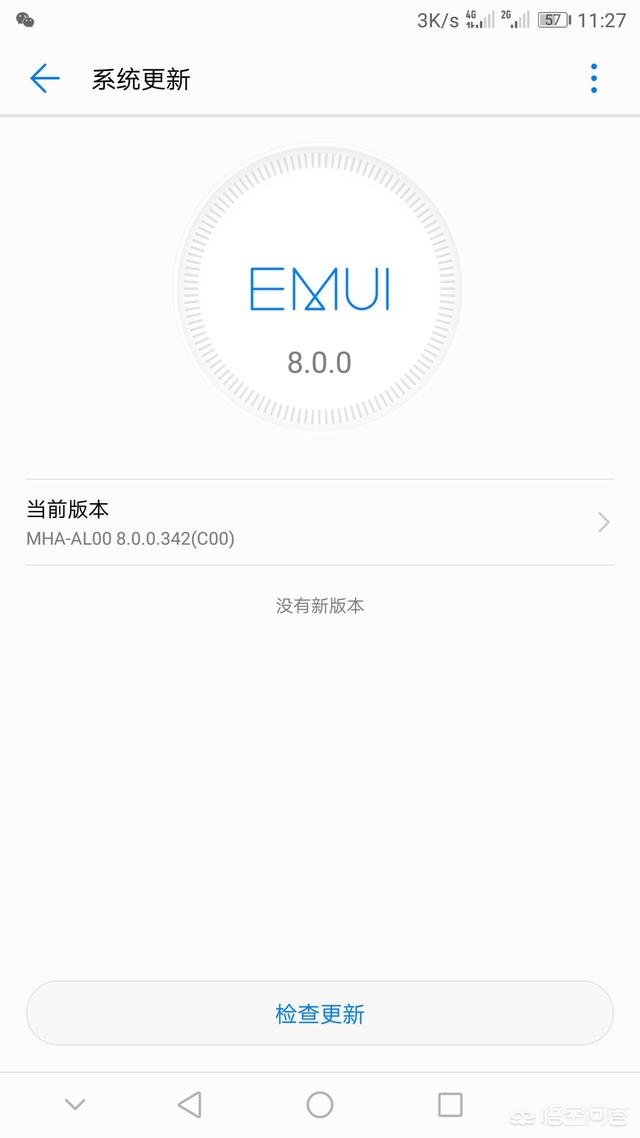This screenshot has height=1138, width=640.
Task: Go back from 系统更新 screen
Action: [x=45, y=79]
